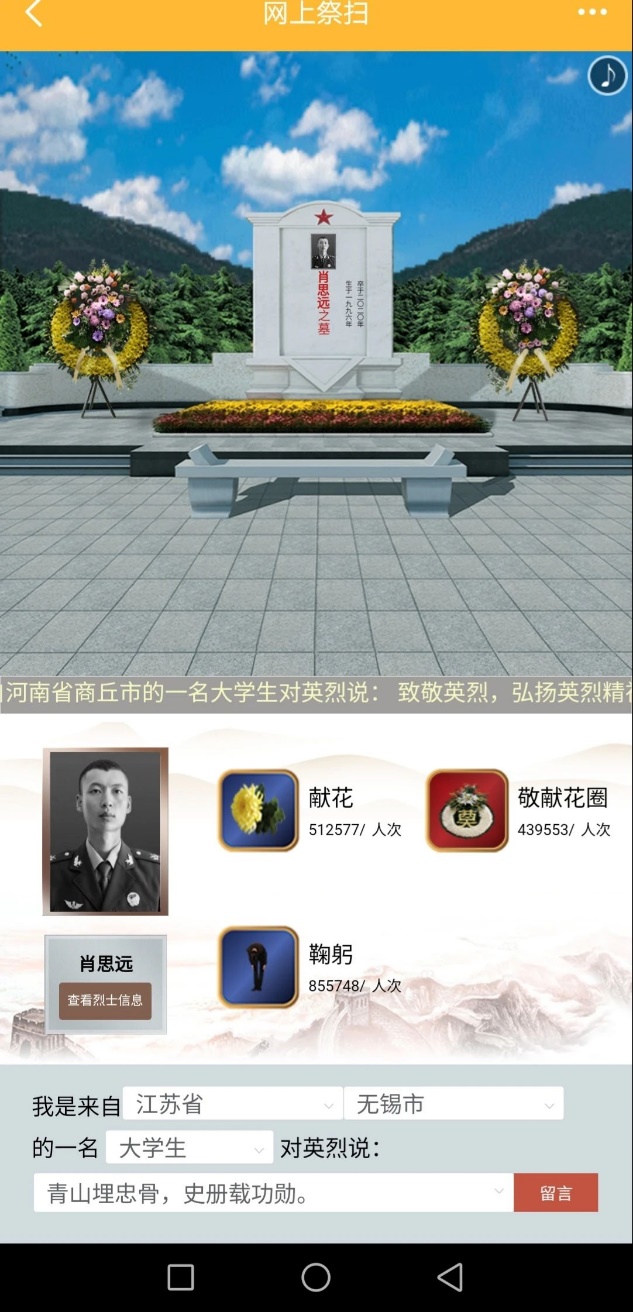
Task: Offer flowers with the 献花 icon
Action: [259, 810]
